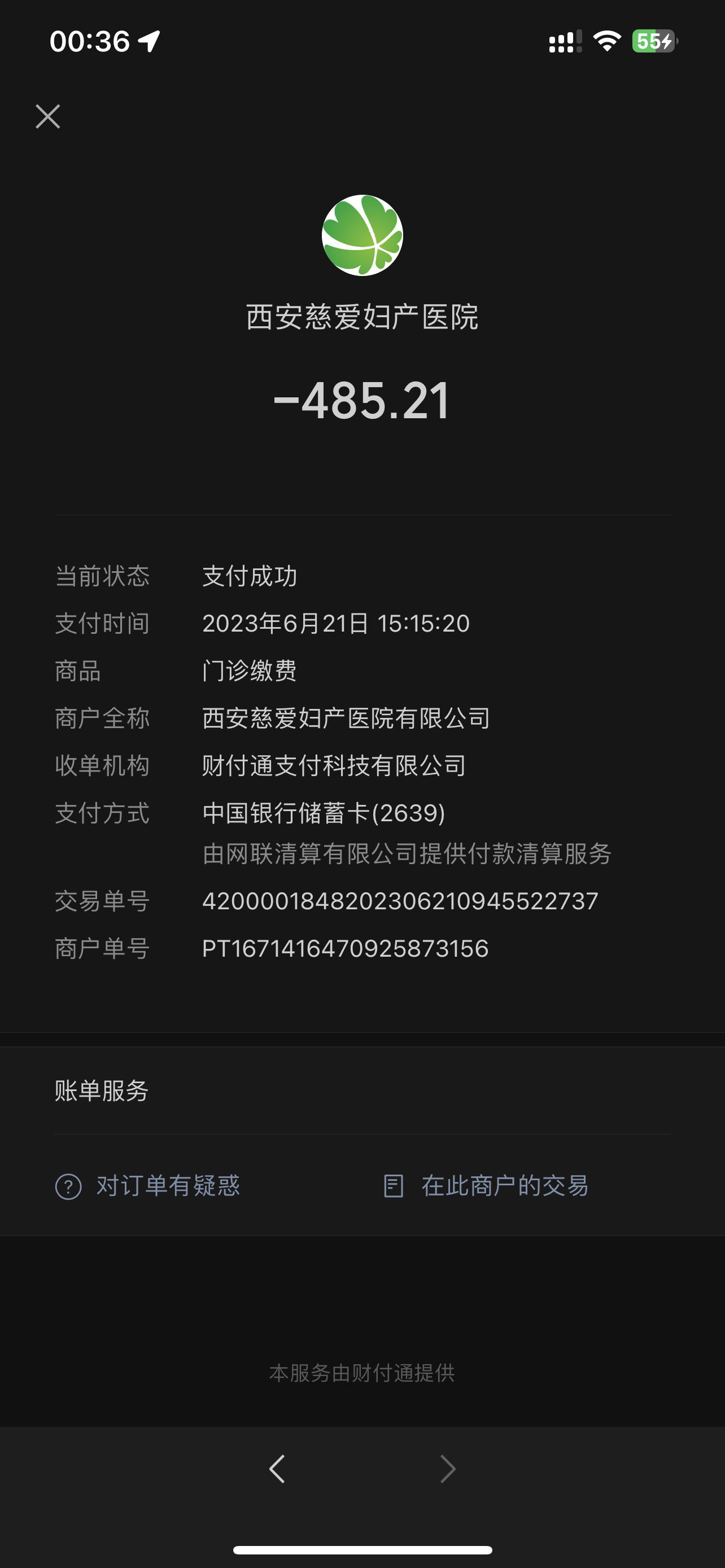Go back with the bottom left arrow
This screenshot has width=725, height=1568.
click(277, 1469)
